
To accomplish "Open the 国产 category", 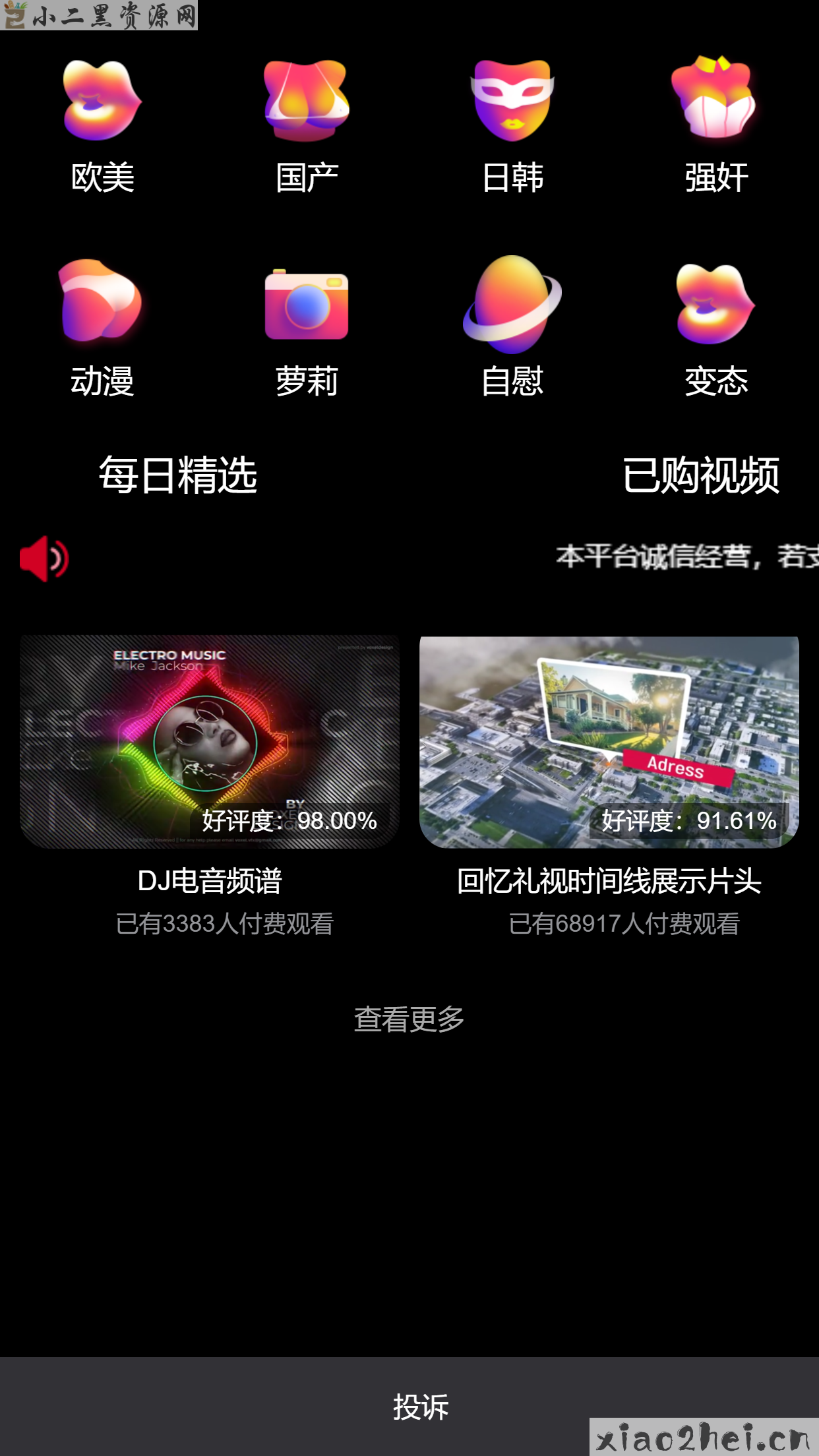I will pyautogui.click(x=307, y=125).
